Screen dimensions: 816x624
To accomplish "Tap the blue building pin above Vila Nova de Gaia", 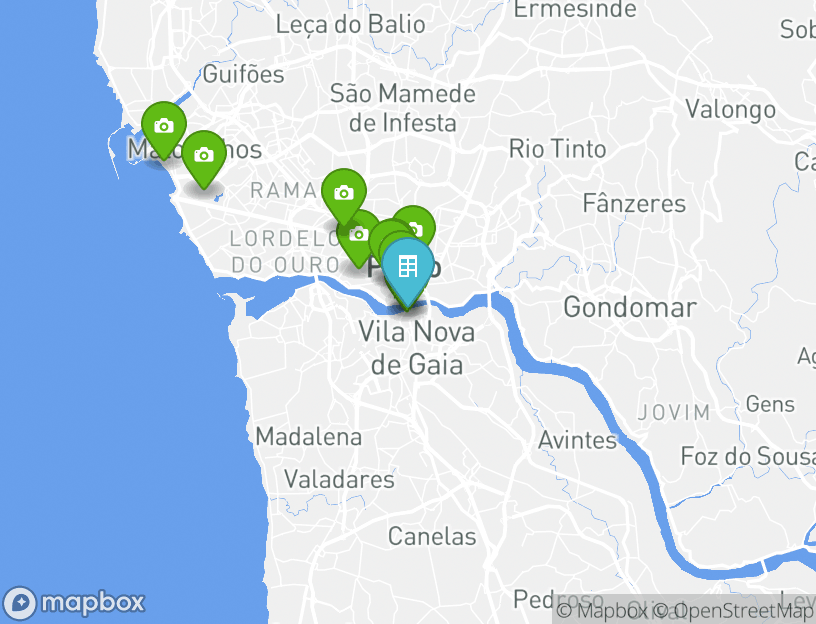I will coord(407,267).
